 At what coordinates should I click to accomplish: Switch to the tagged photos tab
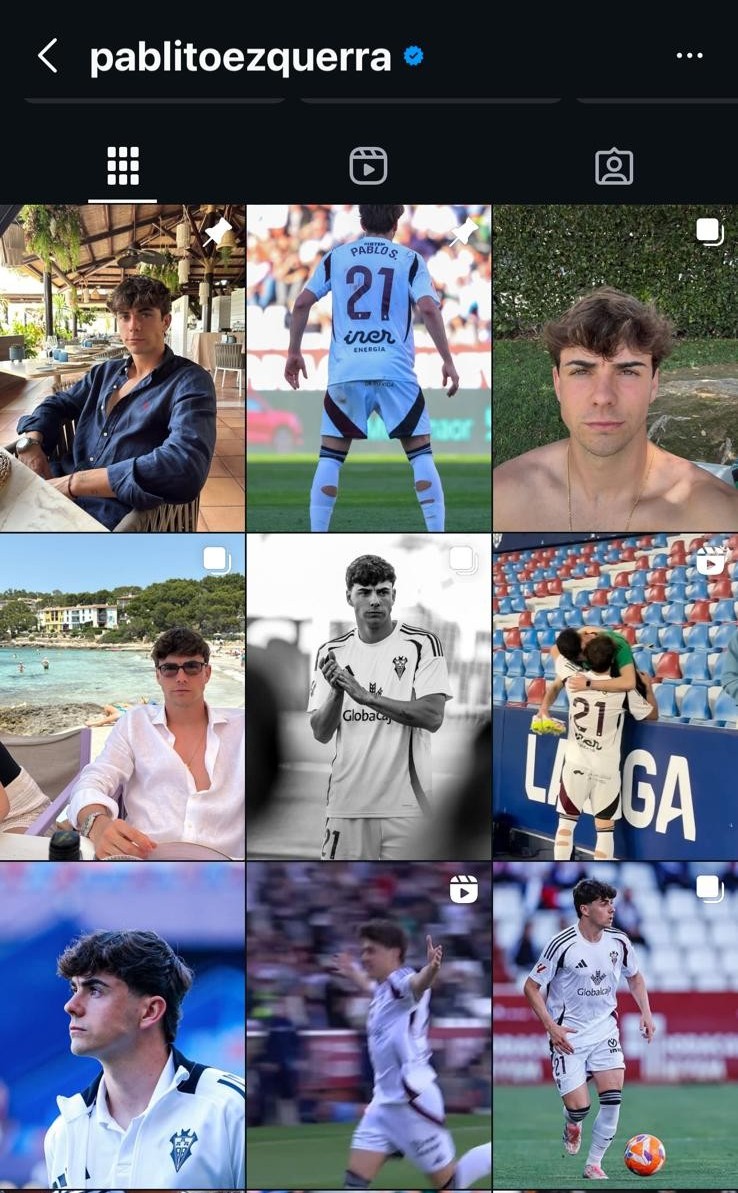coord(614,166)
